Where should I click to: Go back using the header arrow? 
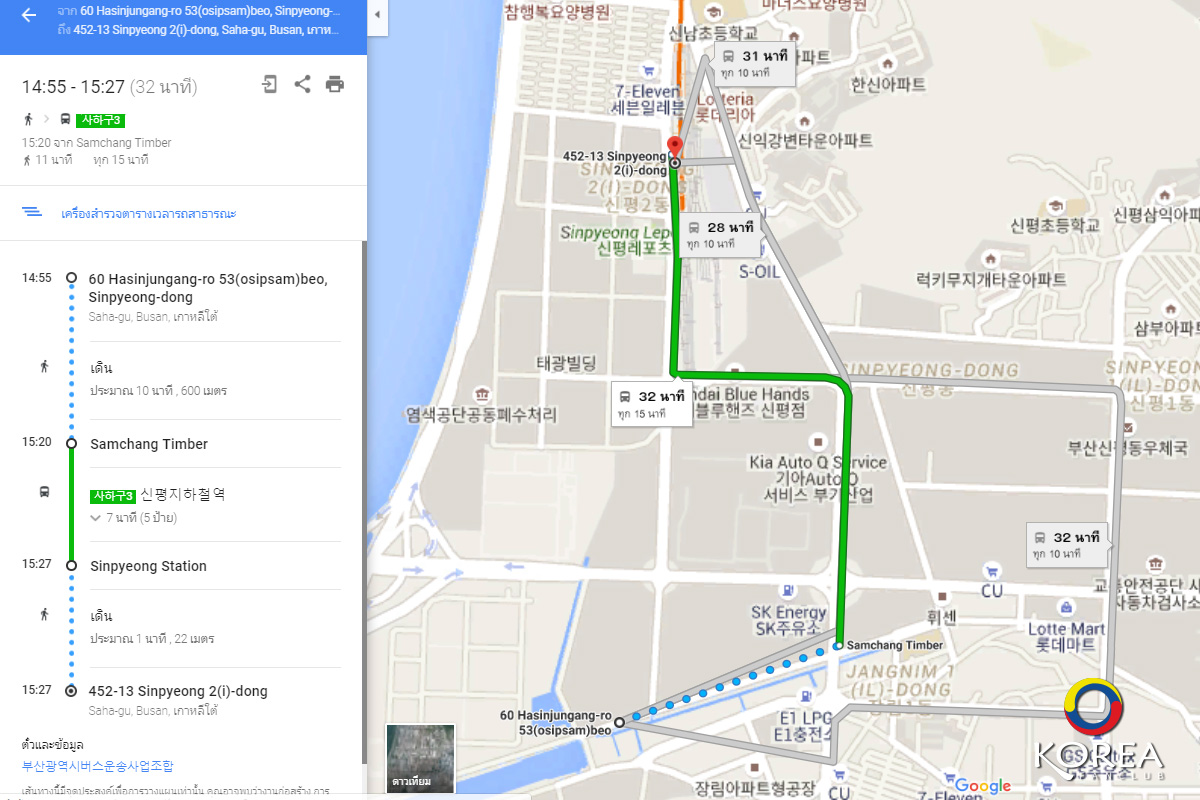coord(28,15)
